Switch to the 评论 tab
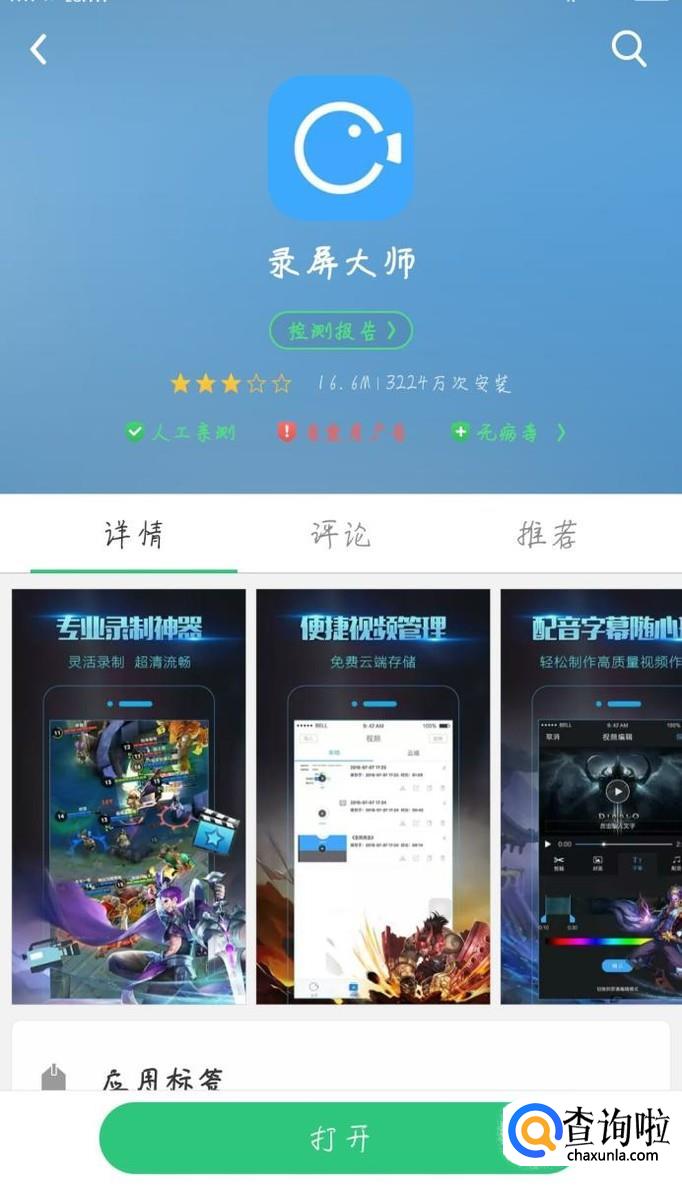The image size is (682, 1186). (341, 534)
